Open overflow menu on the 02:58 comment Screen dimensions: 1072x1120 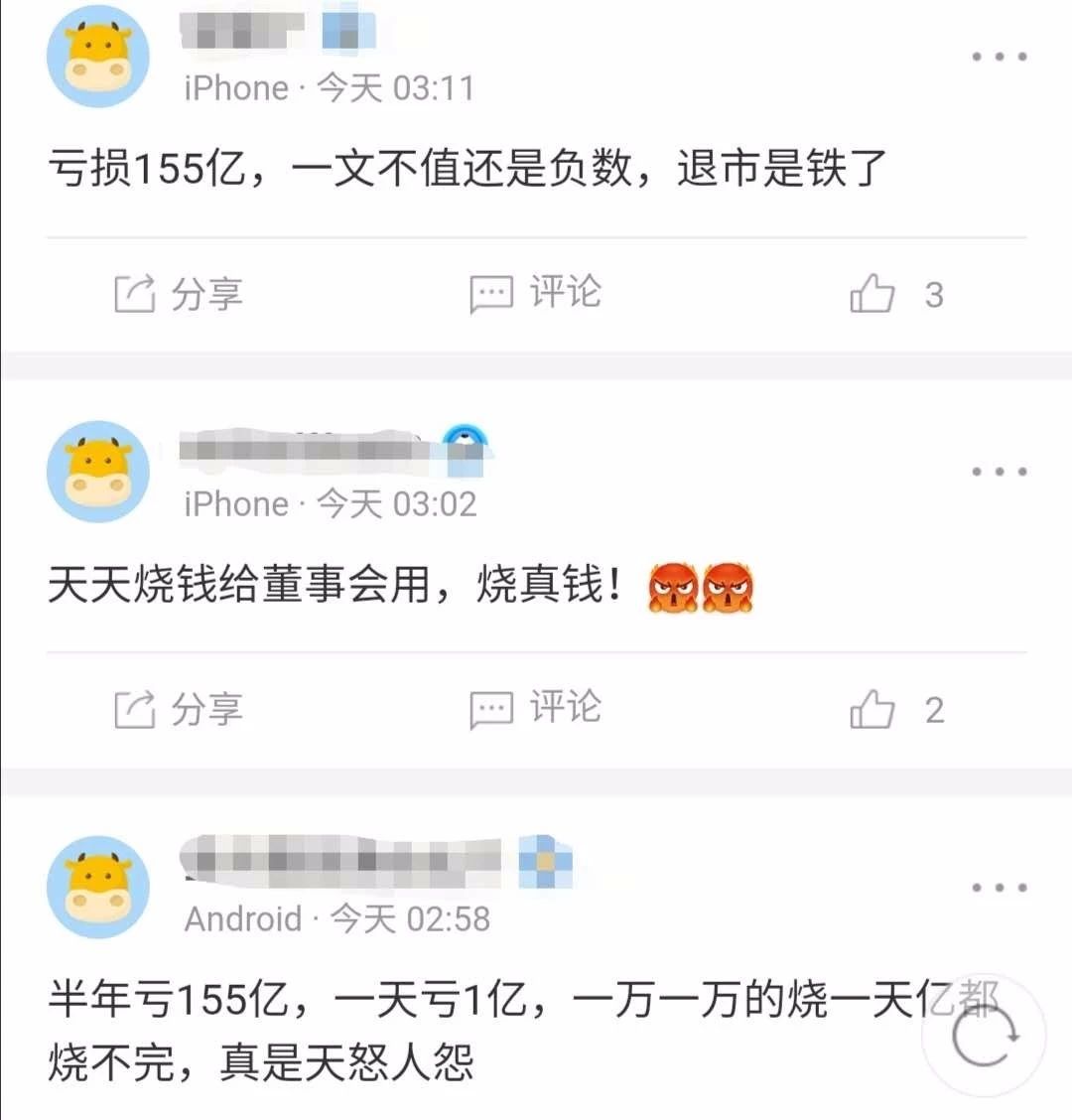(x=999, y=888)
